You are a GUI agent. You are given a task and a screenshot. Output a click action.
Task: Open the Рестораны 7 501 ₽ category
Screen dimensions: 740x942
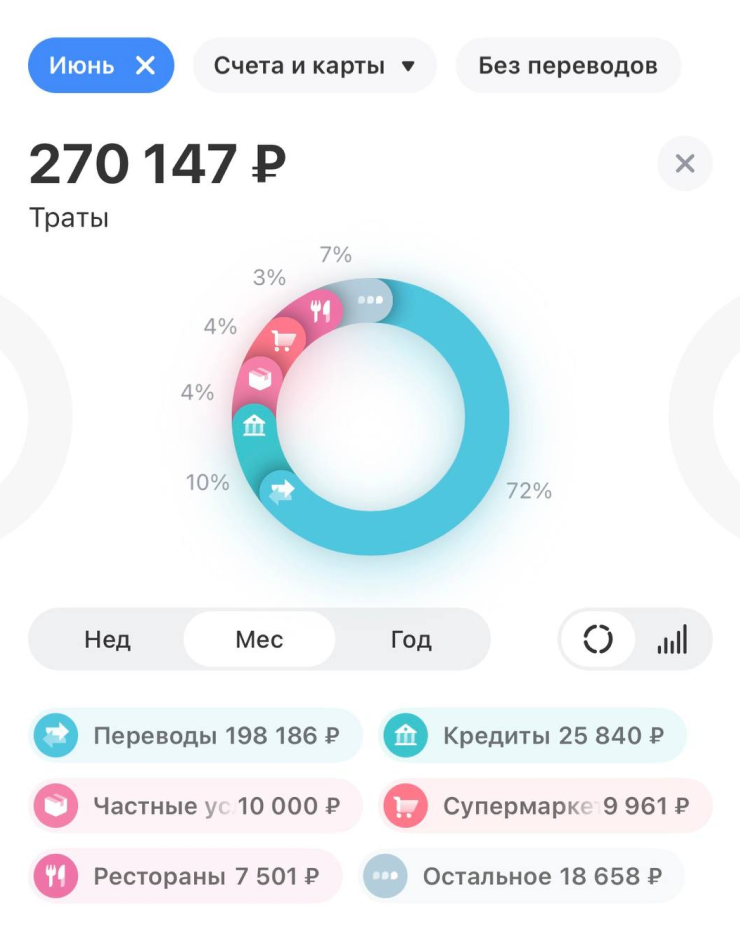[x=185, y=877]
